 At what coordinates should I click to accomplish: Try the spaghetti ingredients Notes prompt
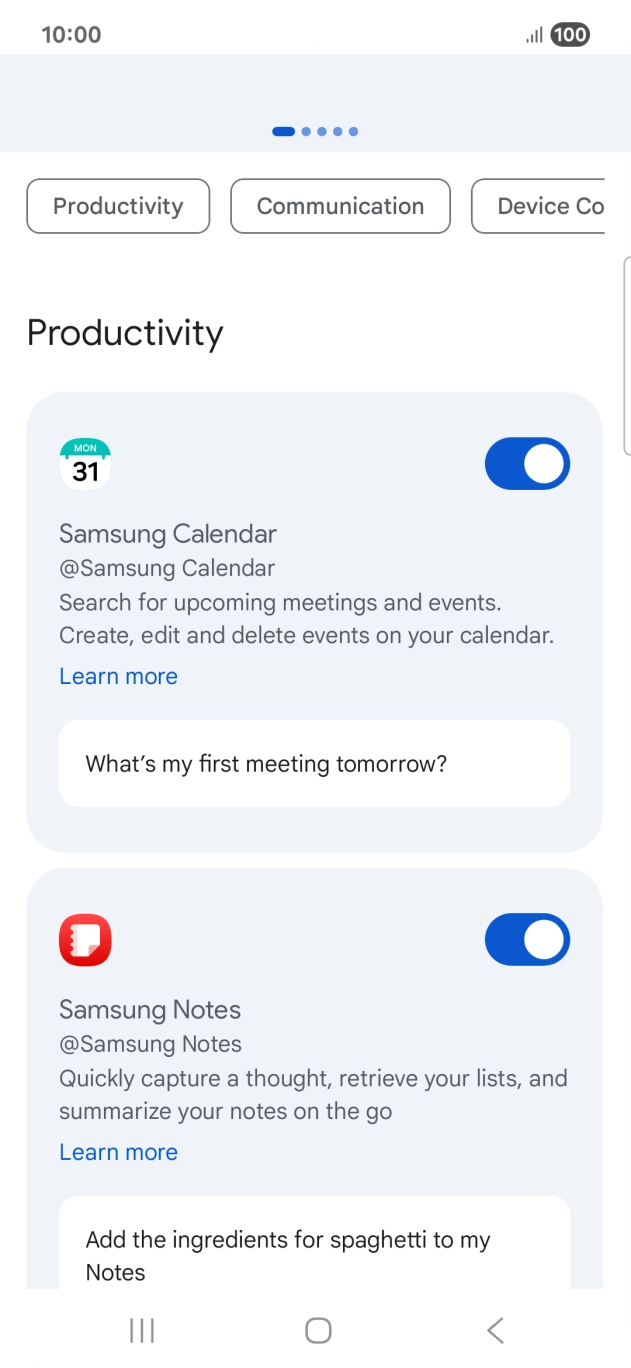(x=314, y=1254)
